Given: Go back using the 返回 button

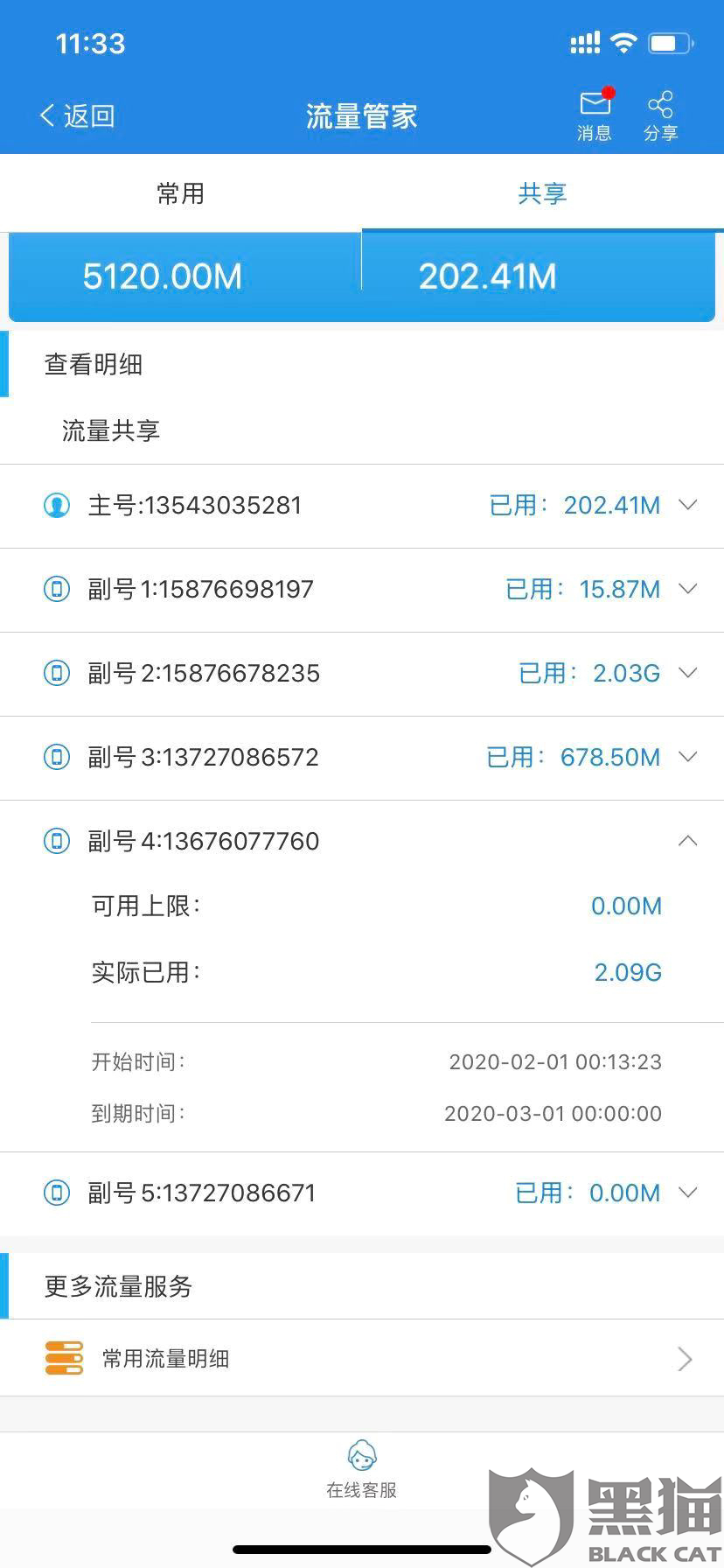Looking at the screenshot, I should click(78, 115).
